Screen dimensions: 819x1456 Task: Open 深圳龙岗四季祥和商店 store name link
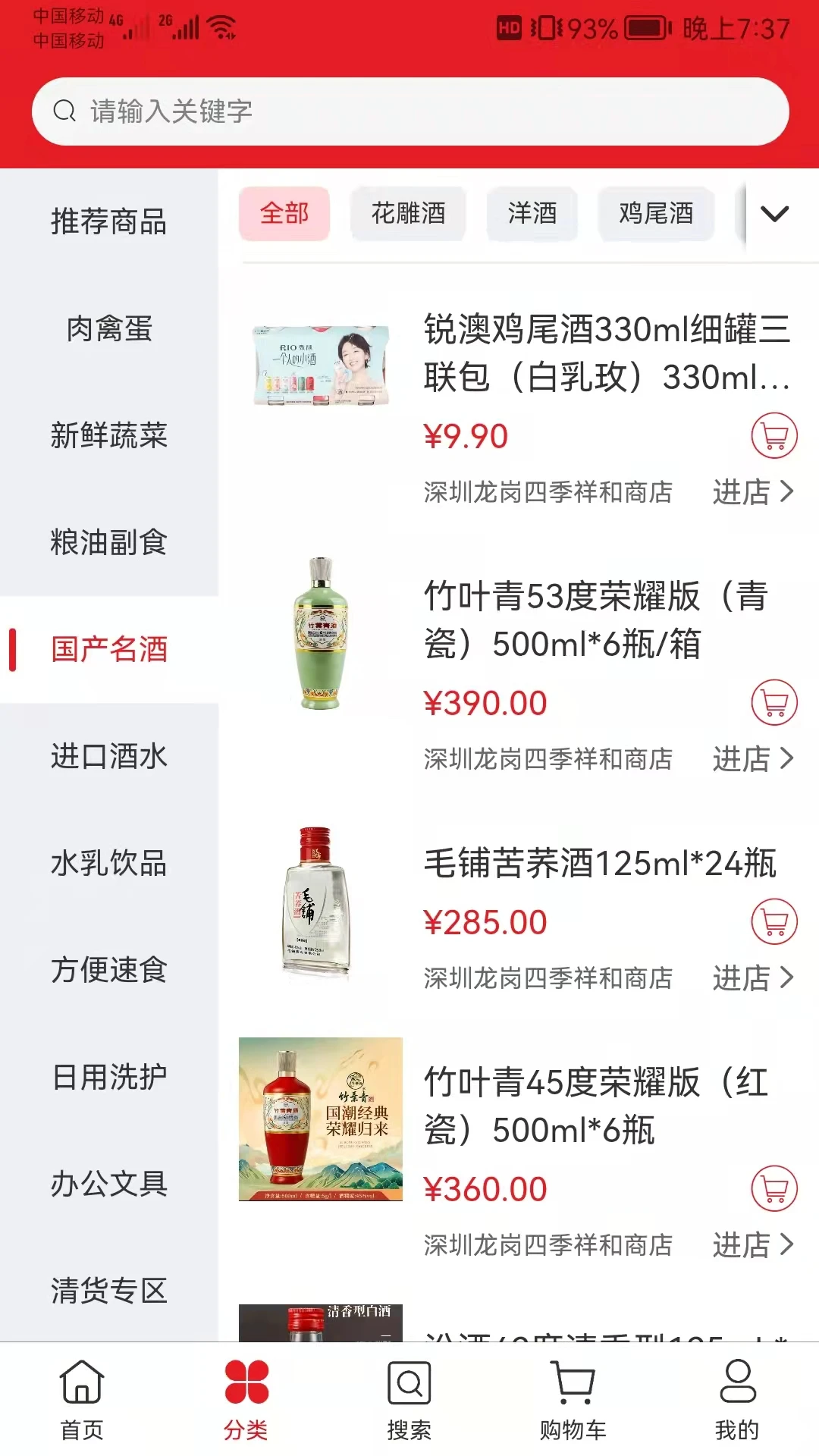(x=548, y=491)
